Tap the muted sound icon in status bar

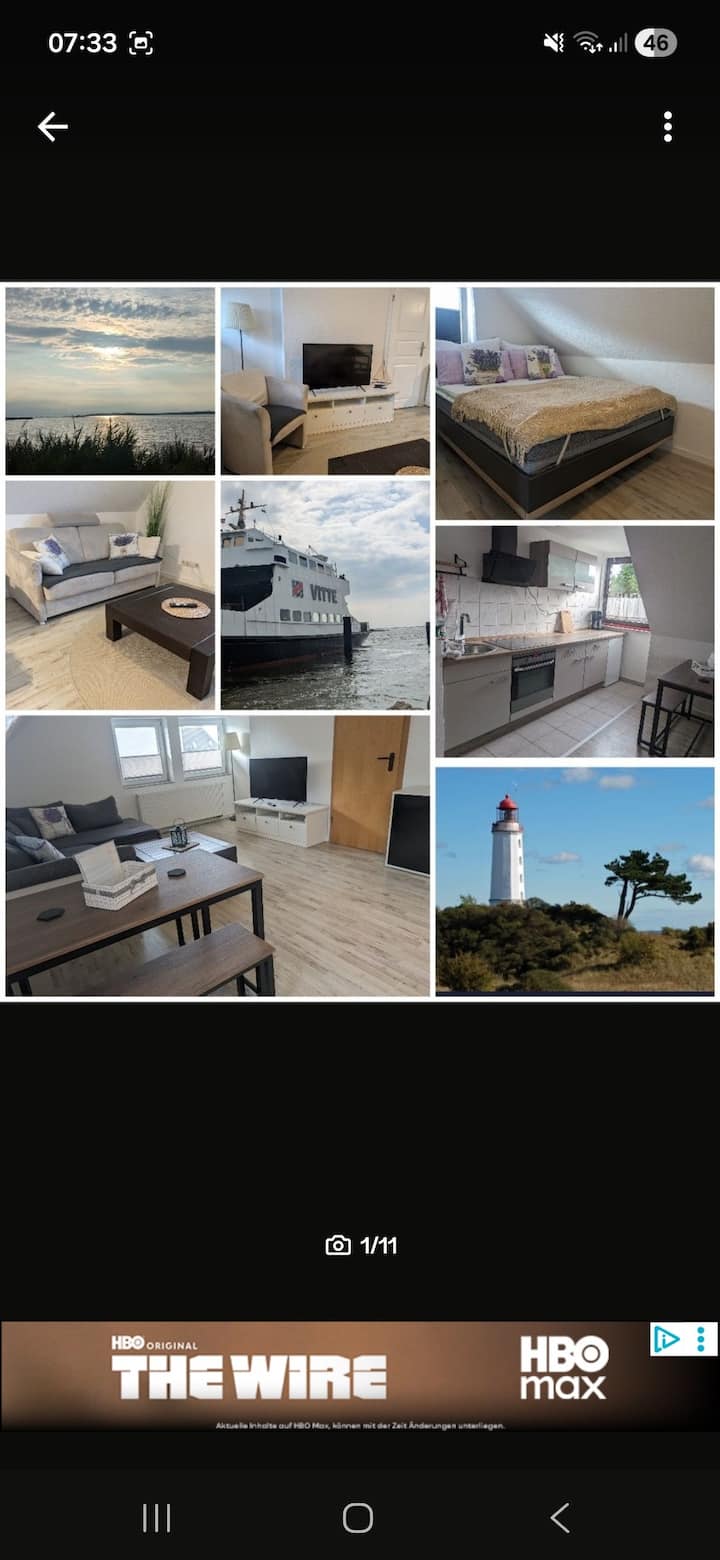(552, 42)
